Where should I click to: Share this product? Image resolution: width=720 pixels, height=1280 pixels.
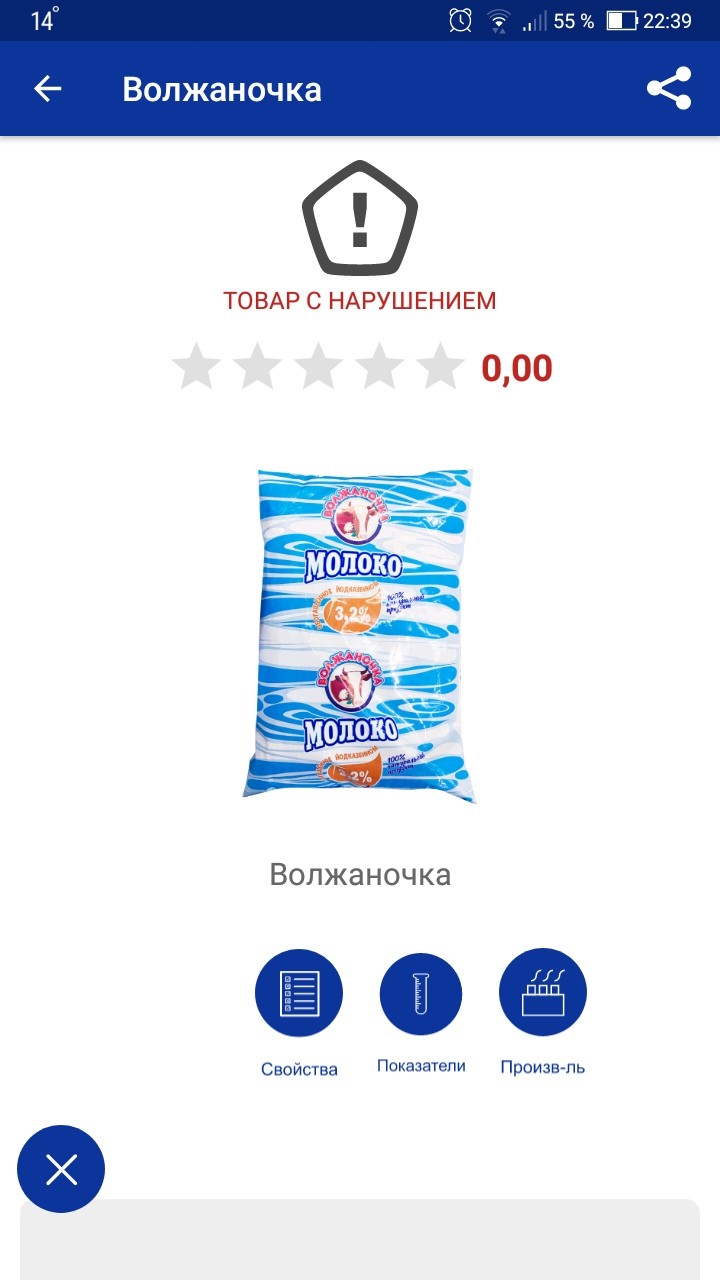[x=669, y=89]
